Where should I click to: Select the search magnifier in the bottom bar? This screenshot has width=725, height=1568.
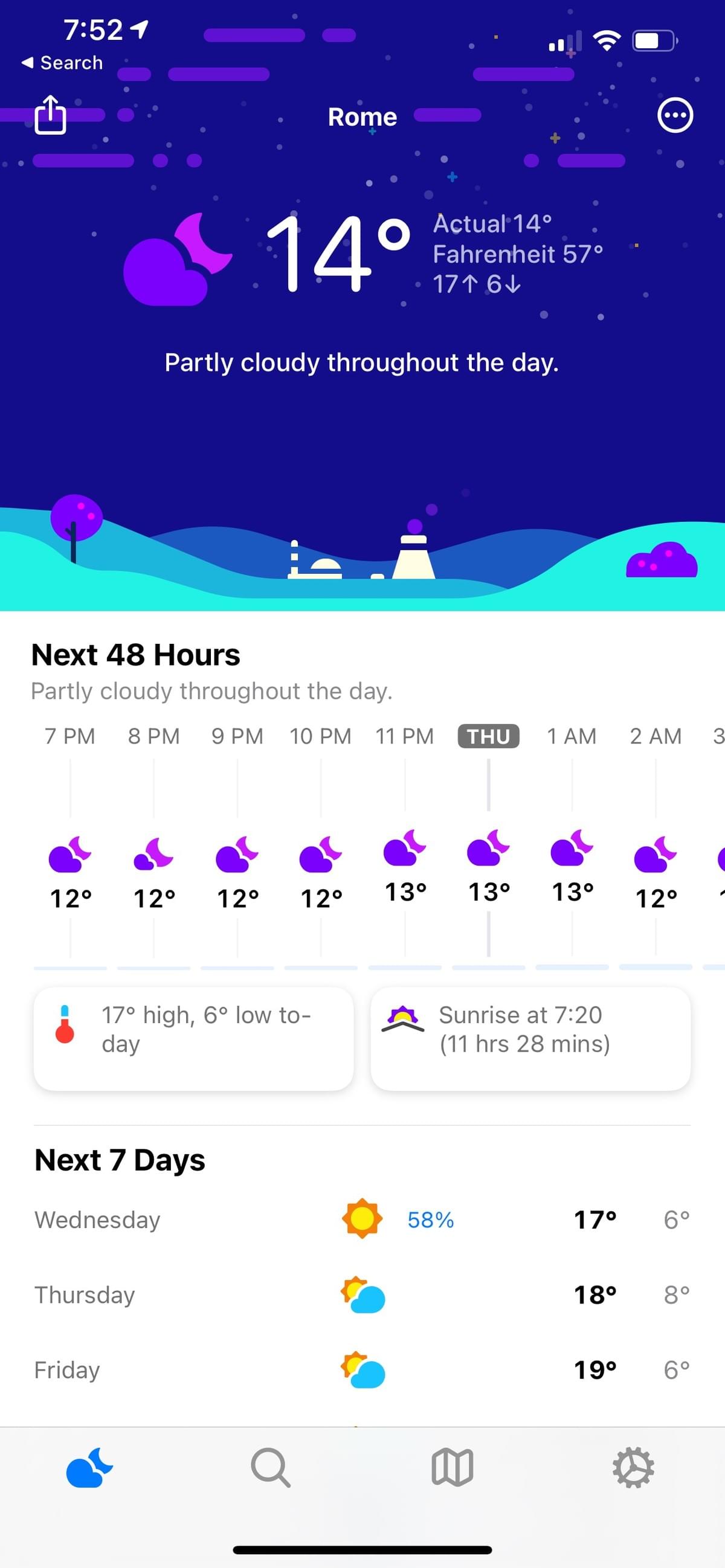(270, 1467)
